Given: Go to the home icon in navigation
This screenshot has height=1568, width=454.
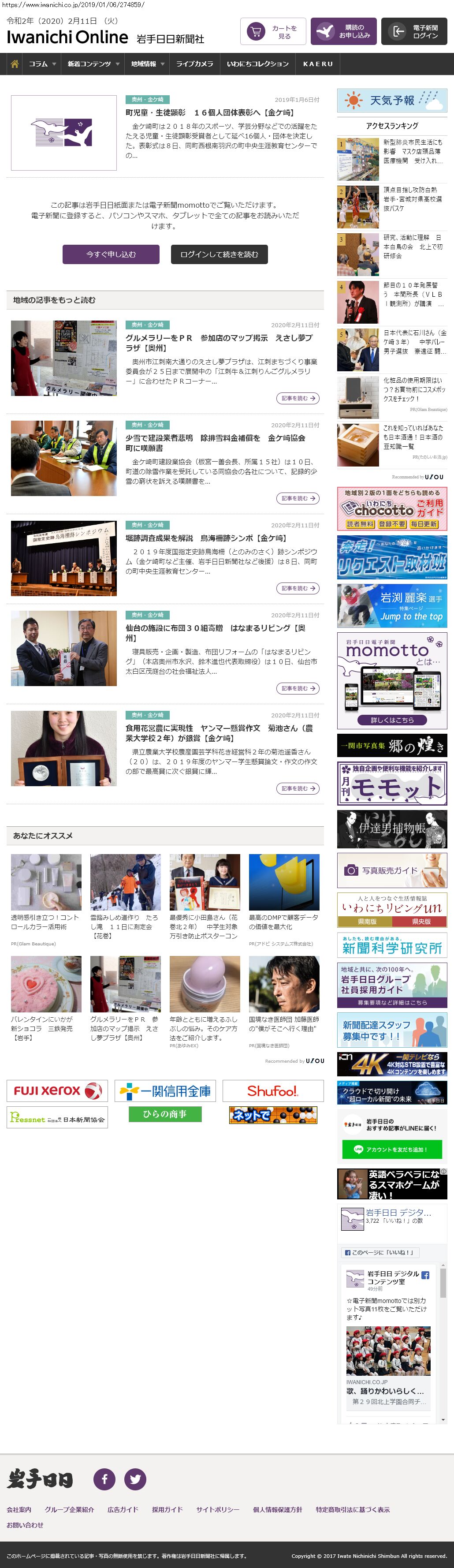Looking at the screenshot, I should pos(15,64).
